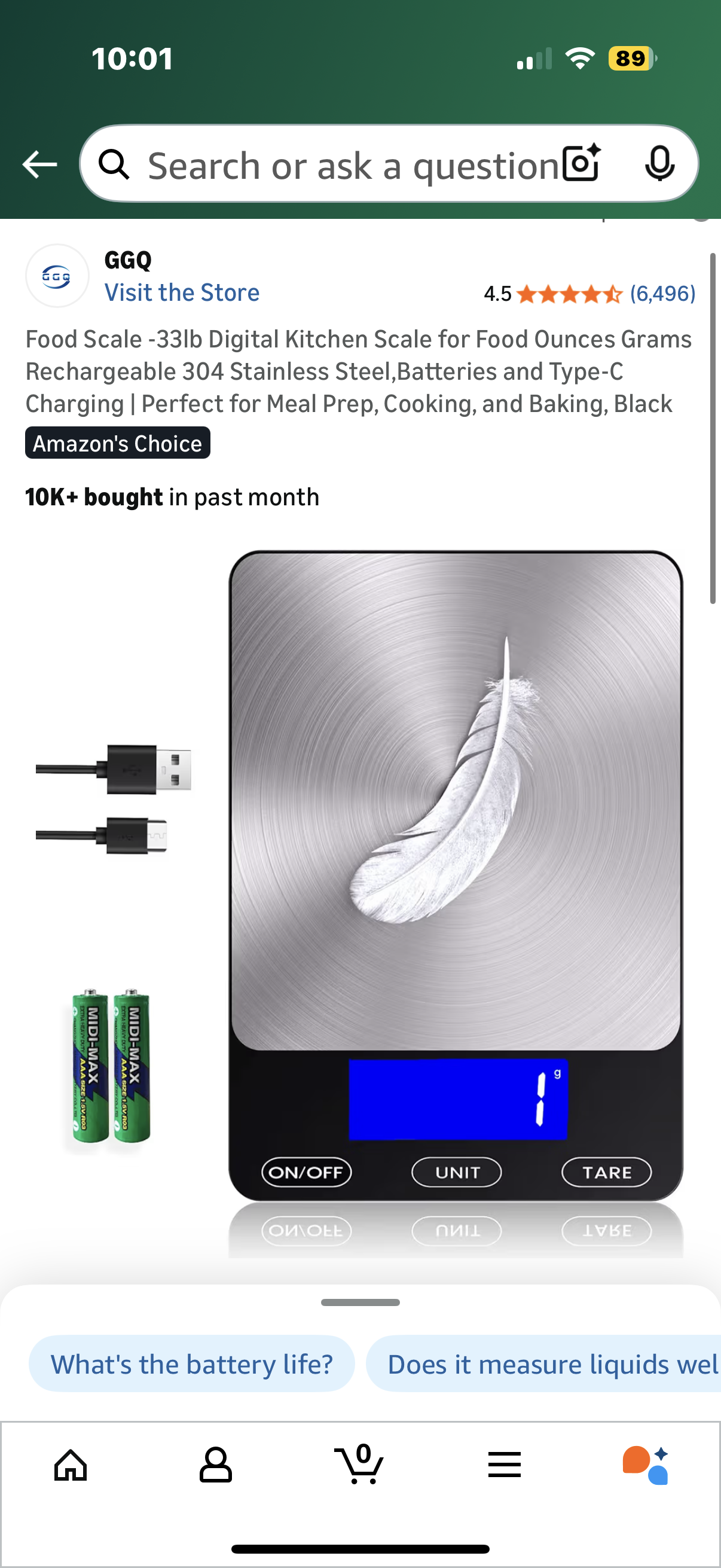Open camera lens search
Screen dimensions: 721x1568
(x=581, y=164)
